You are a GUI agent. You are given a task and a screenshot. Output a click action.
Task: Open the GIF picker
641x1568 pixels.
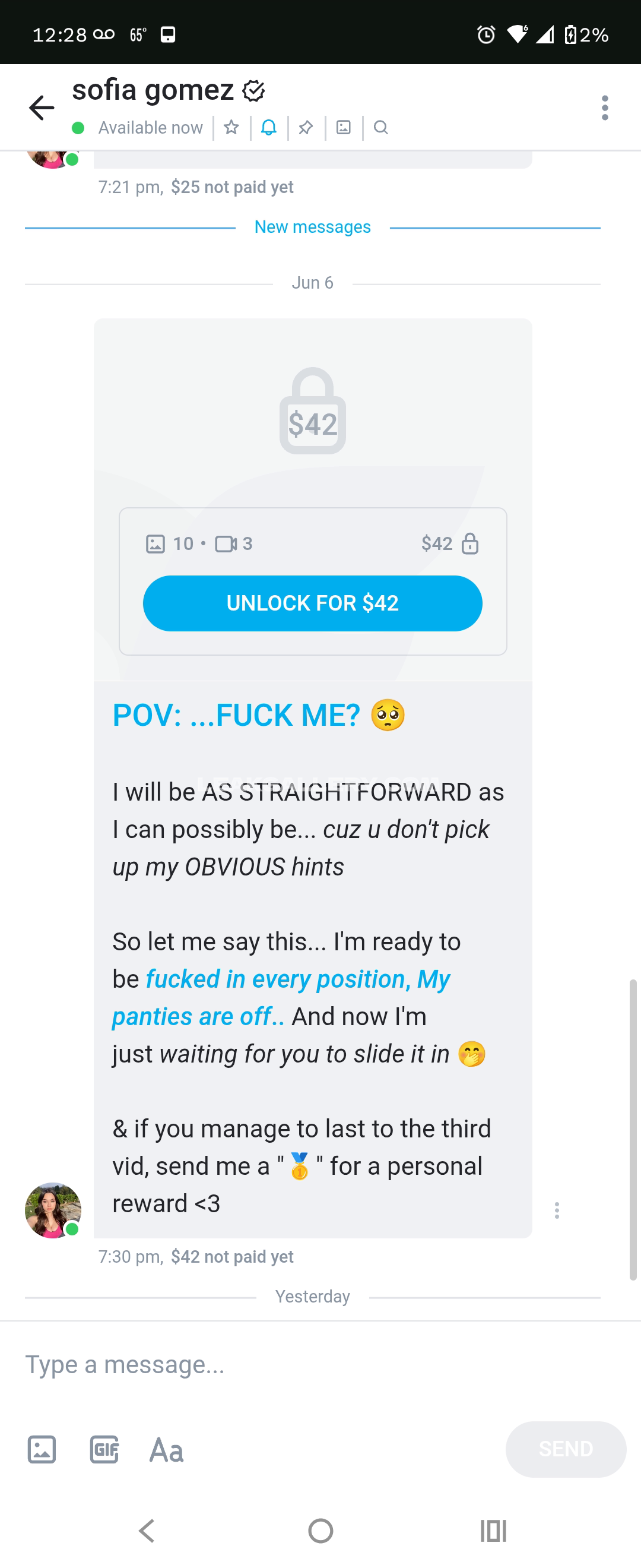click(104, 1449)
